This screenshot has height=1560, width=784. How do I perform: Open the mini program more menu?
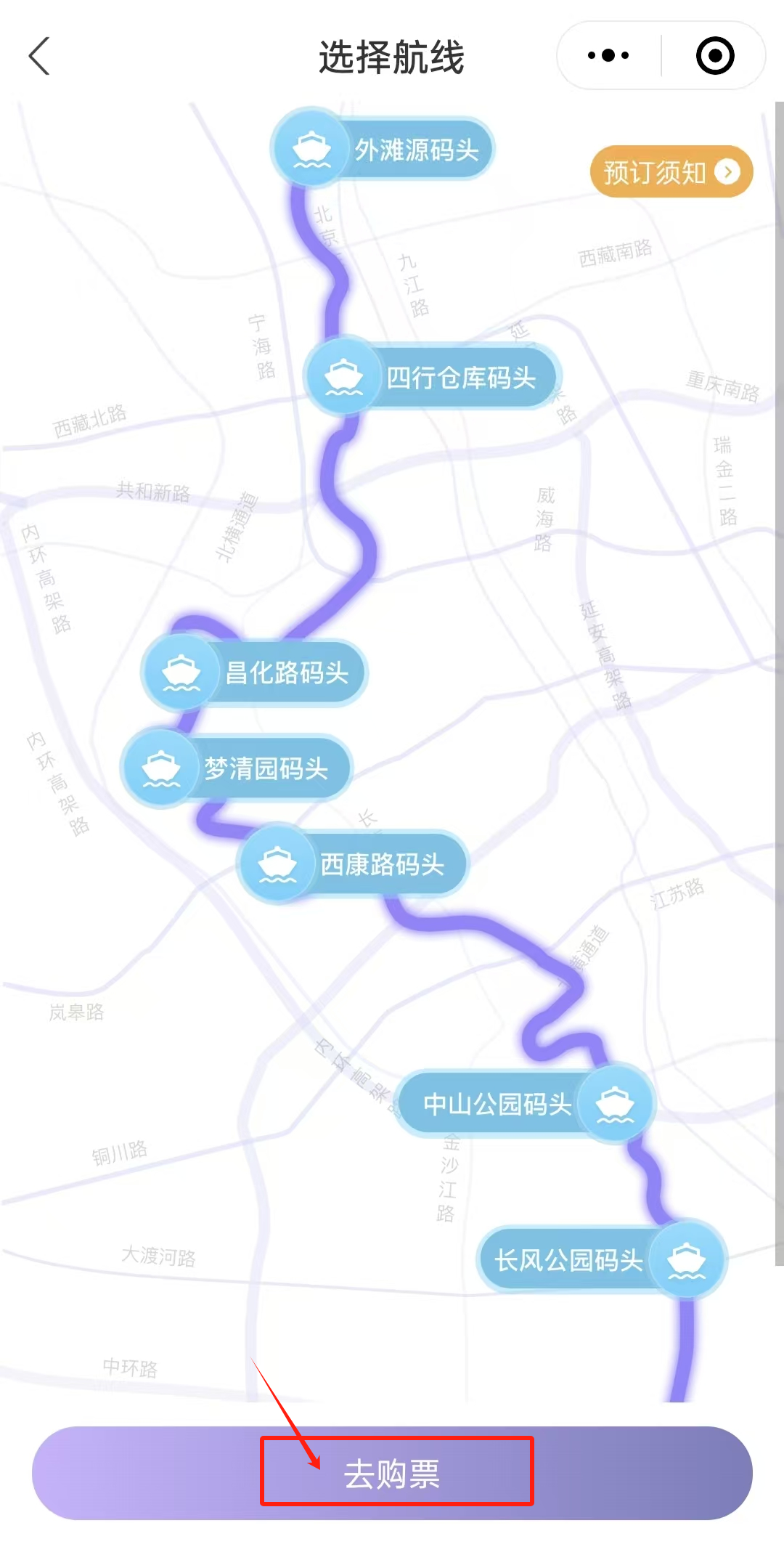[608, 56]
